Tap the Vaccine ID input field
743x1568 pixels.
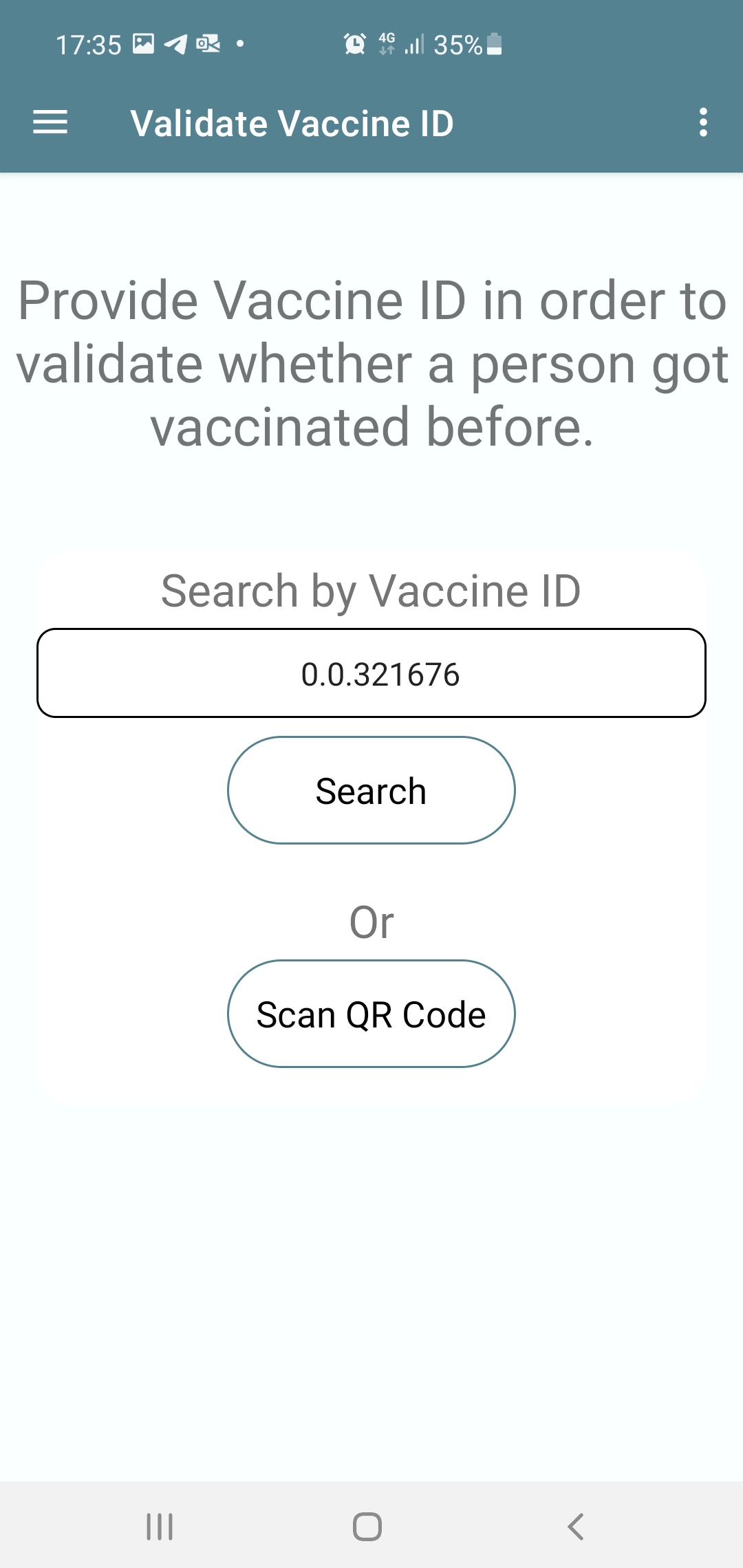[x=371, y=673]
